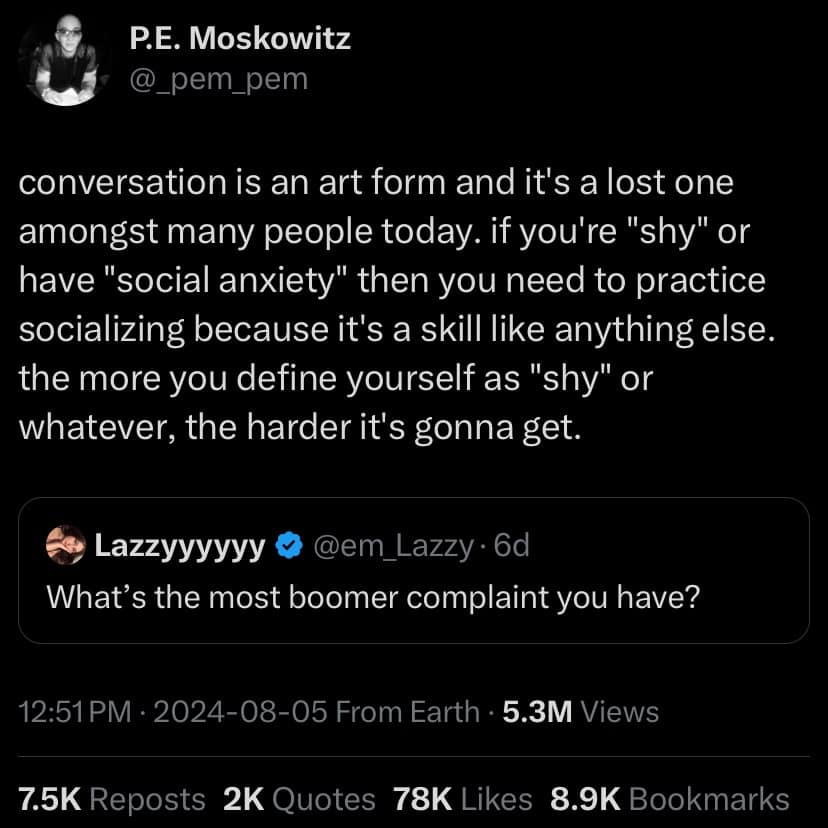
Task: View the 7.5K Reposts list
Action: tap(112, 799)
